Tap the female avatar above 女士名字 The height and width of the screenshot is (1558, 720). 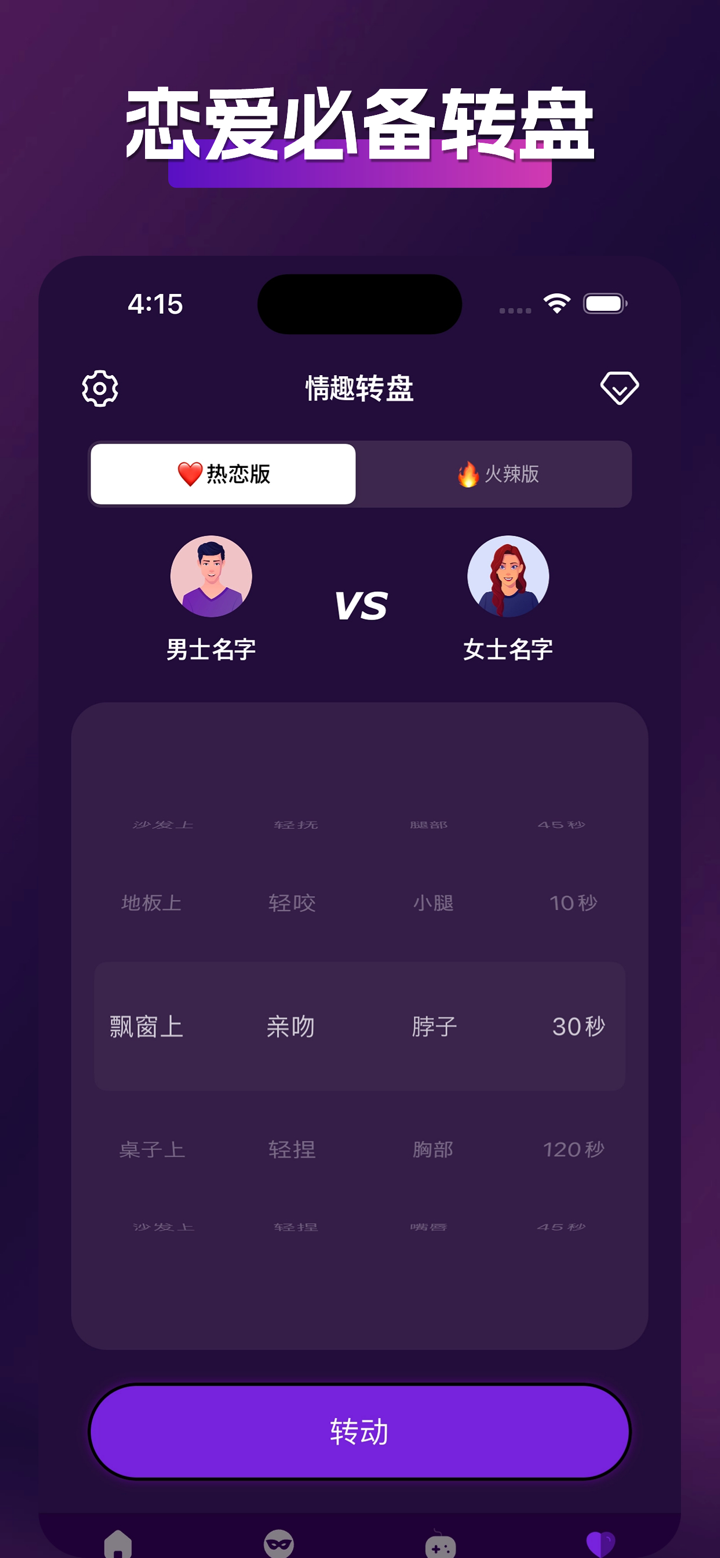(508, 576)
